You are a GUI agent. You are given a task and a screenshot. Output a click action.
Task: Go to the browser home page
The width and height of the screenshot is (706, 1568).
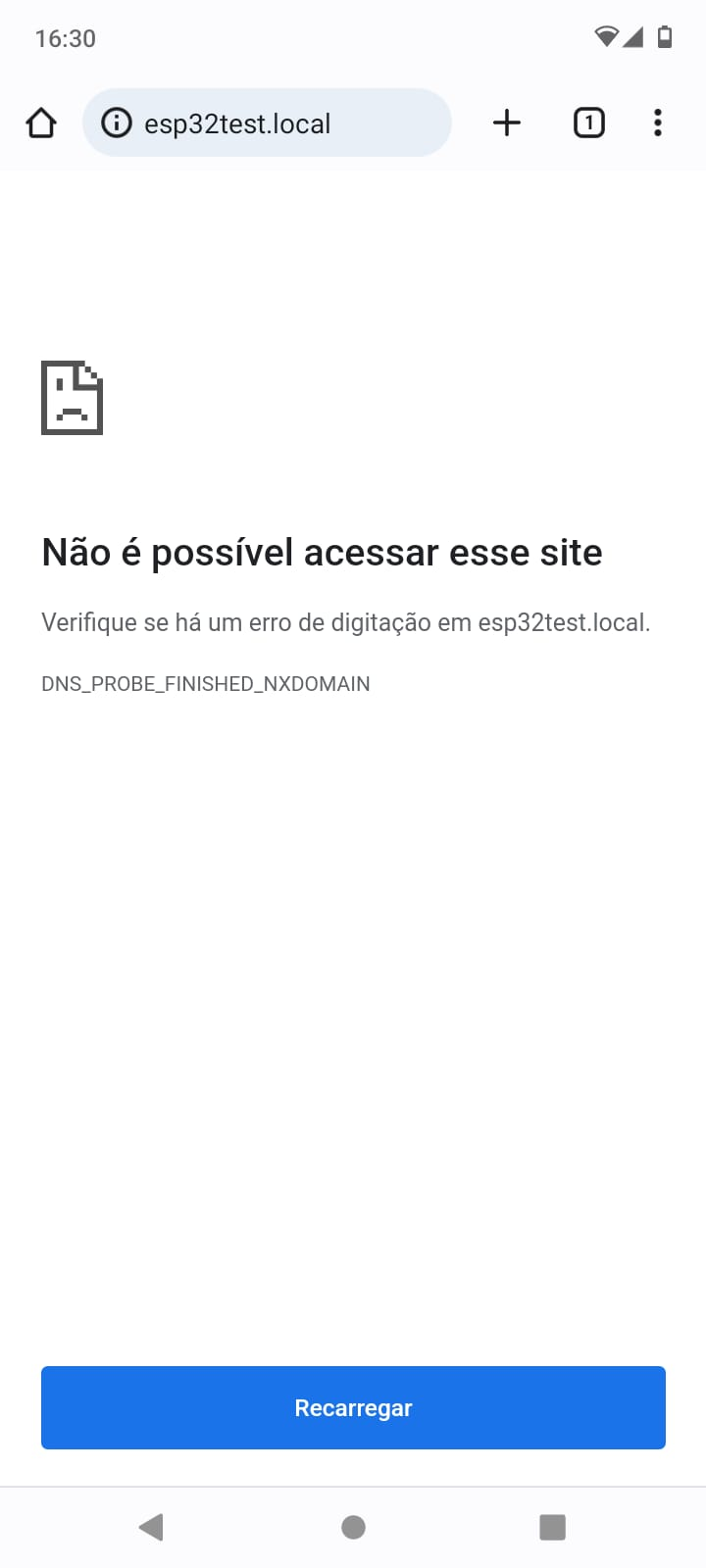[41, 123]
